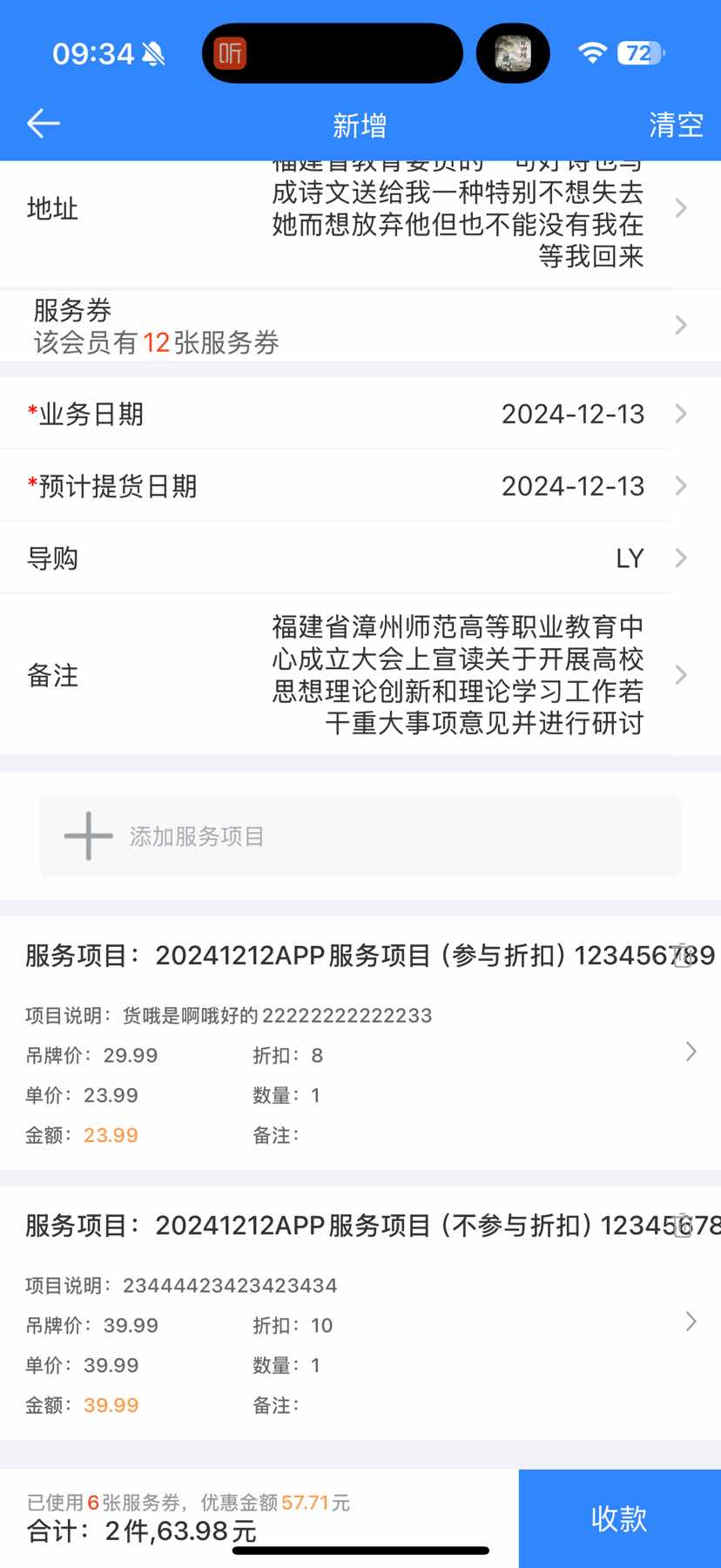
Task: Tap 收款 to collect payment
Action: [619, 1519]
